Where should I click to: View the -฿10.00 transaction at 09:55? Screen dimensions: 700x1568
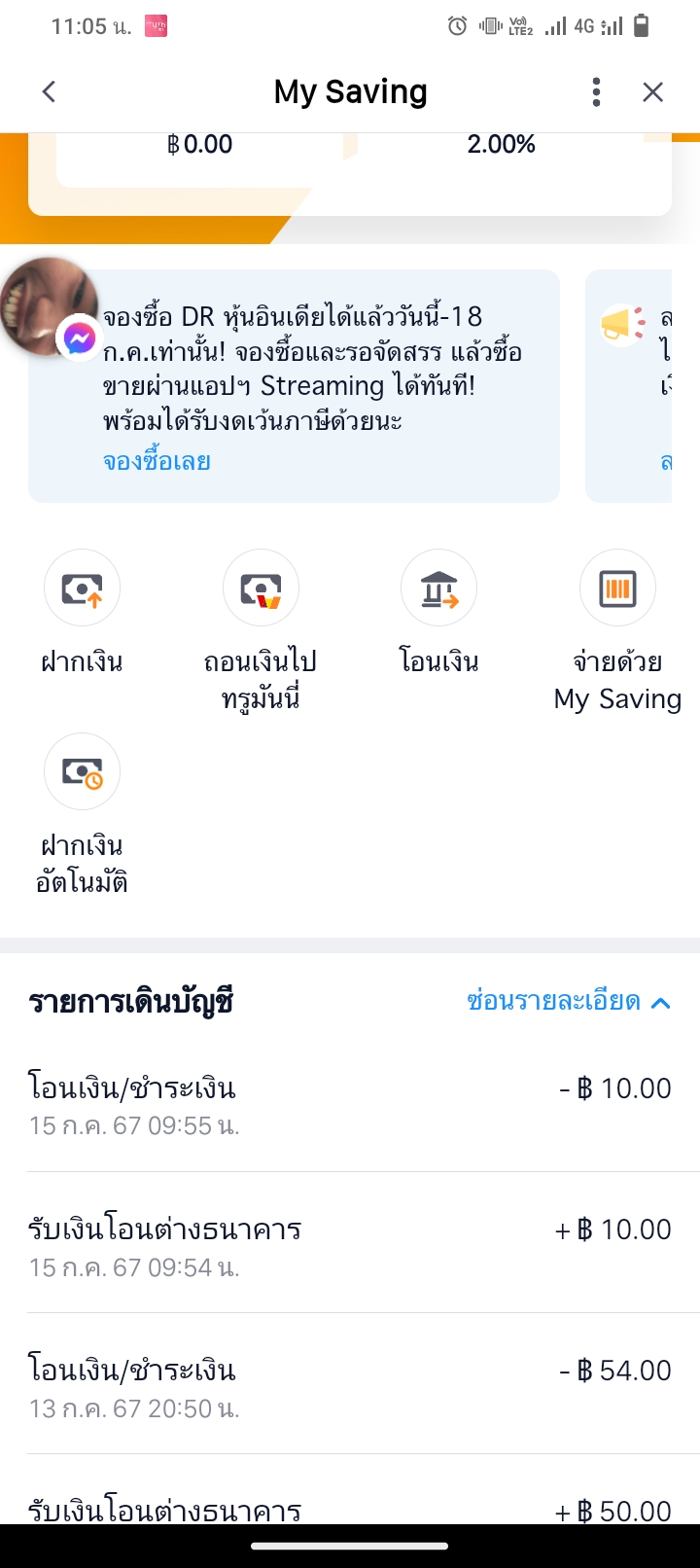coord(350,1104)
